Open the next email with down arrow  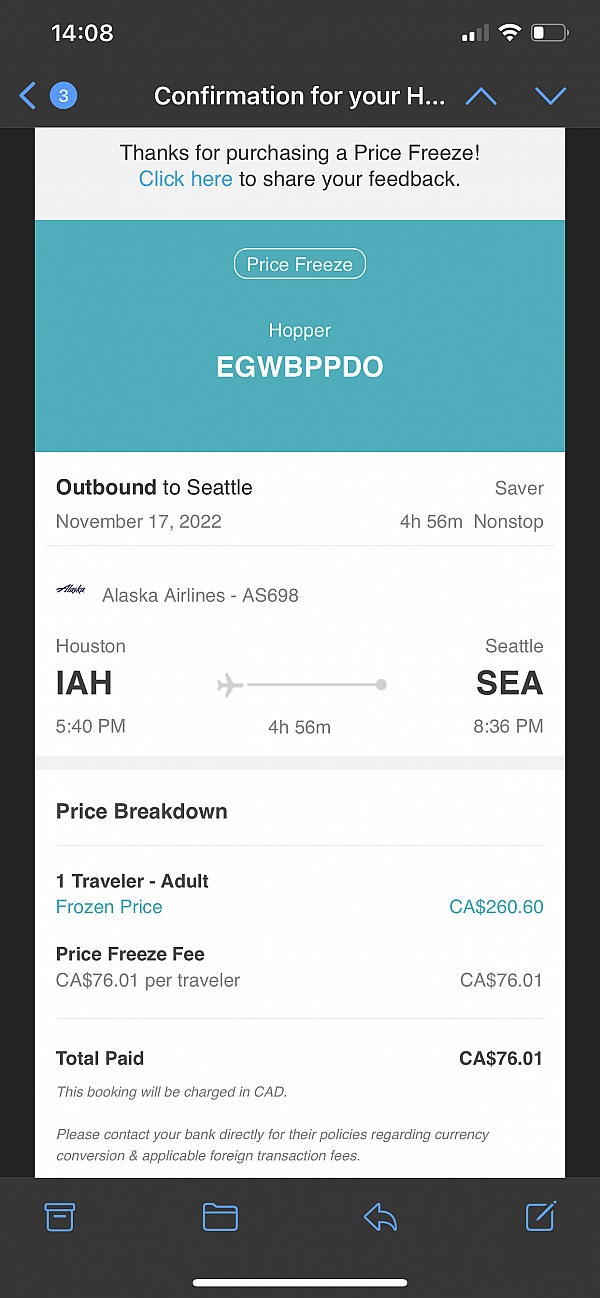coord(550,96)
